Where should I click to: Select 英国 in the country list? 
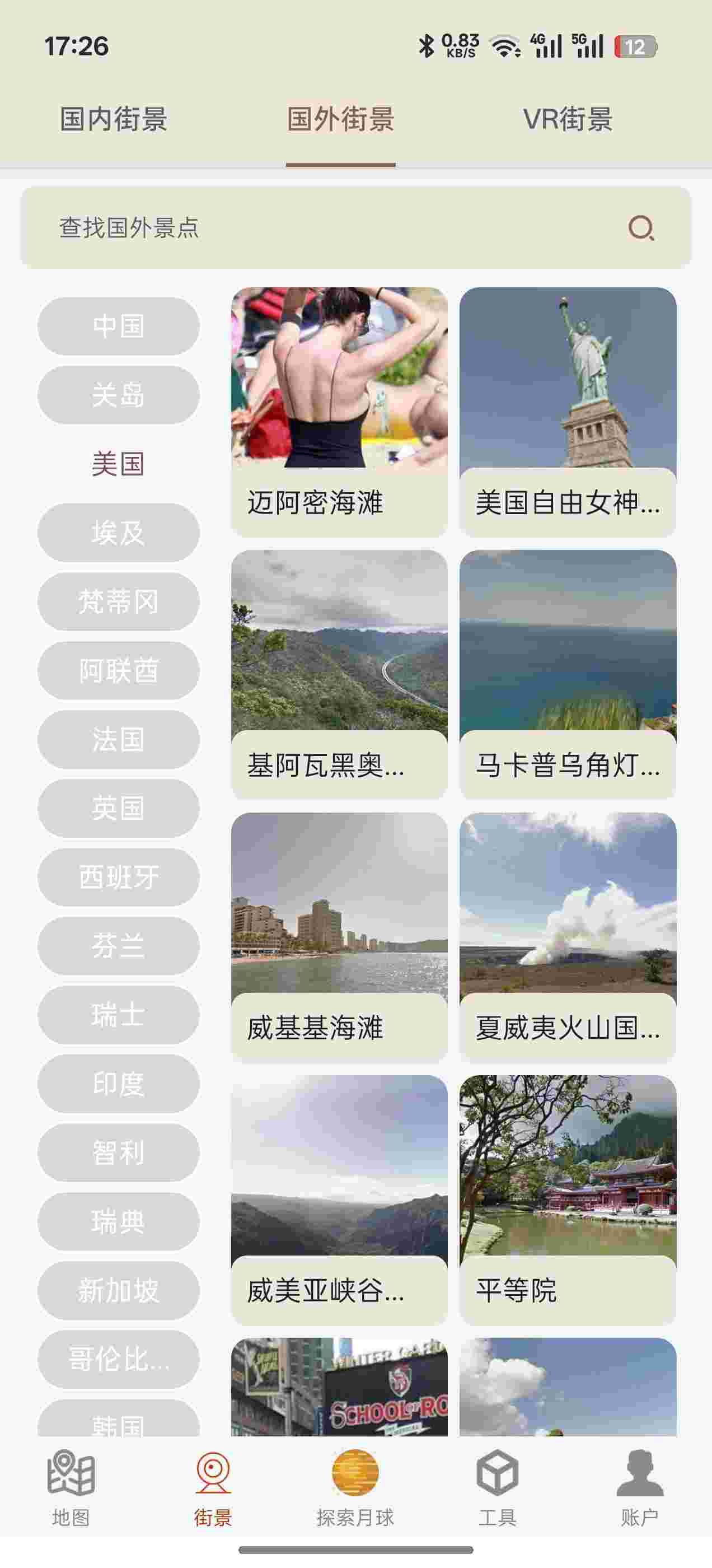tap(118, 808)
